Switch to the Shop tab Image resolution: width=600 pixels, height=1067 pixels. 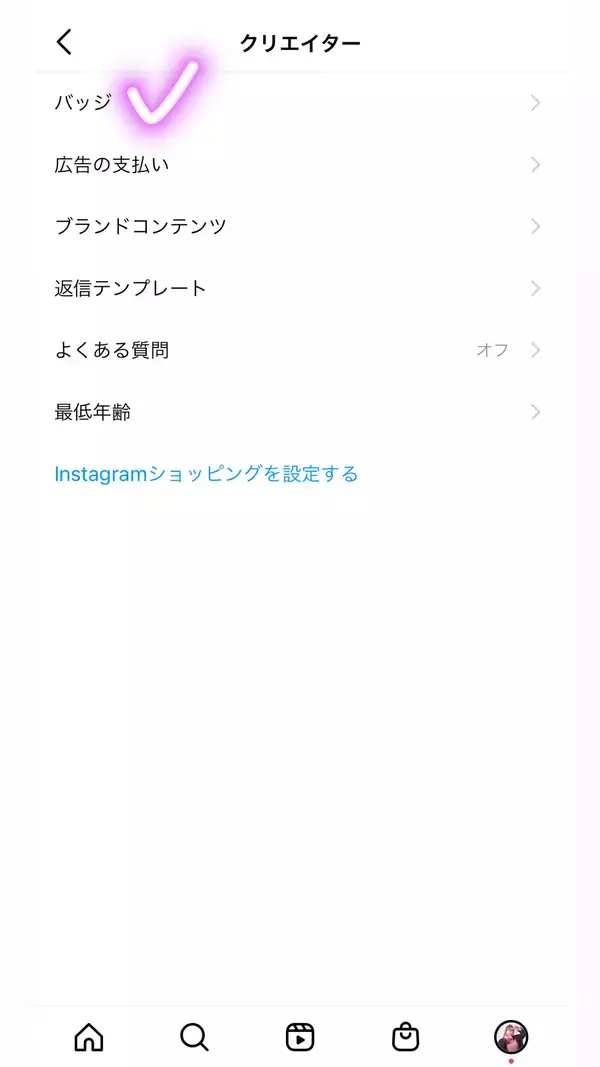405,1037
